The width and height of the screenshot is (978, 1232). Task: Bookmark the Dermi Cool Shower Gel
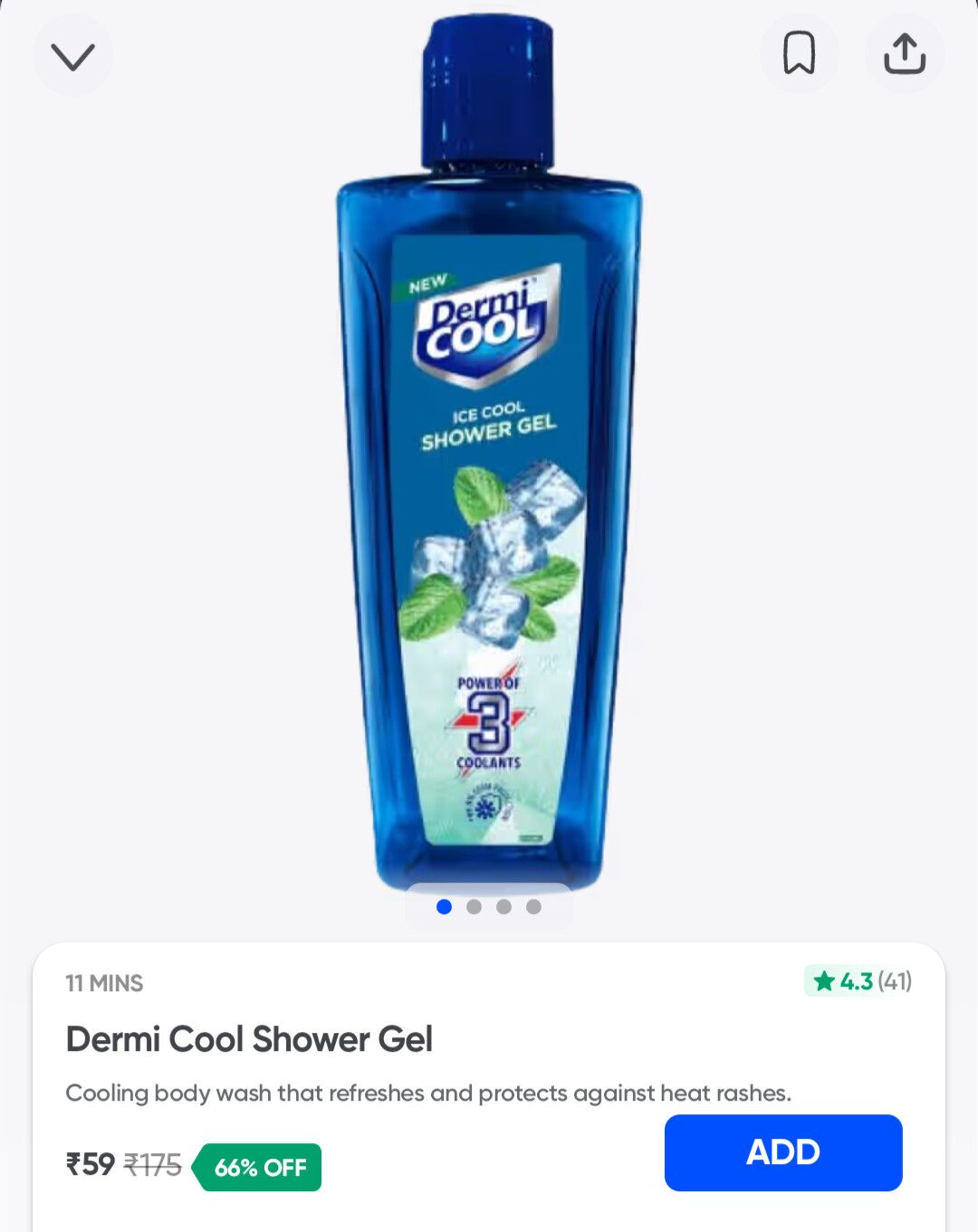pos(799,53)
